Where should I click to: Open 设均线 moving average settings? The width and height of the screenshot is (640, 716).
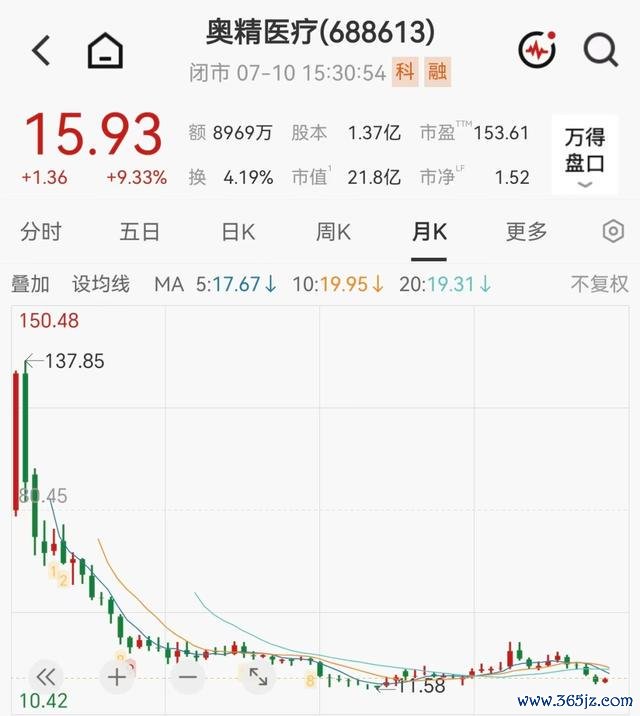tap(101, 284)
